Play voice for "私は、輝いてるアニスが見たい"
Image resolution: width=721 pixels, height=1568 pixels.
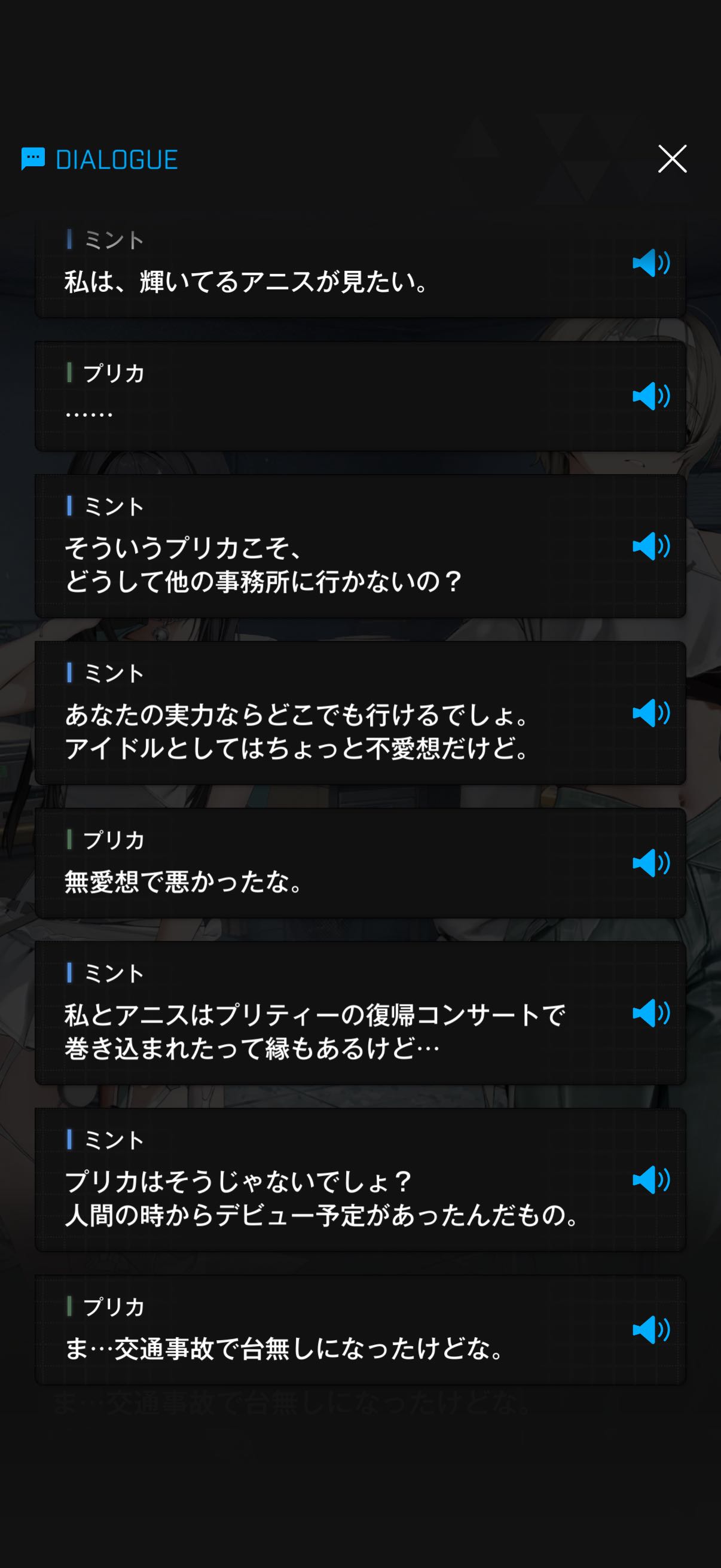pyautogui.click(x=651, y=263)
